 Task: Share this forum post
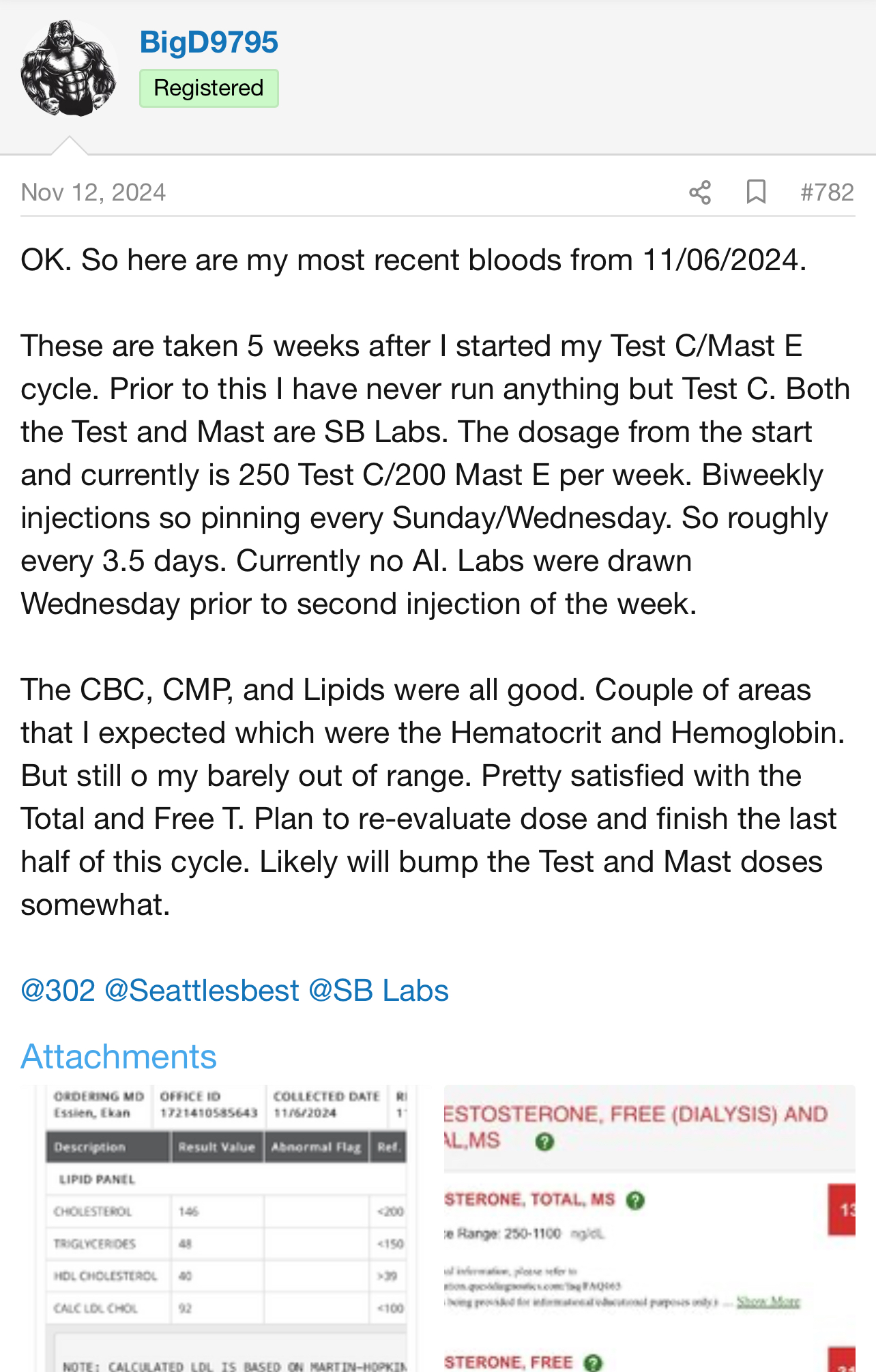click(x=700, y=192)
